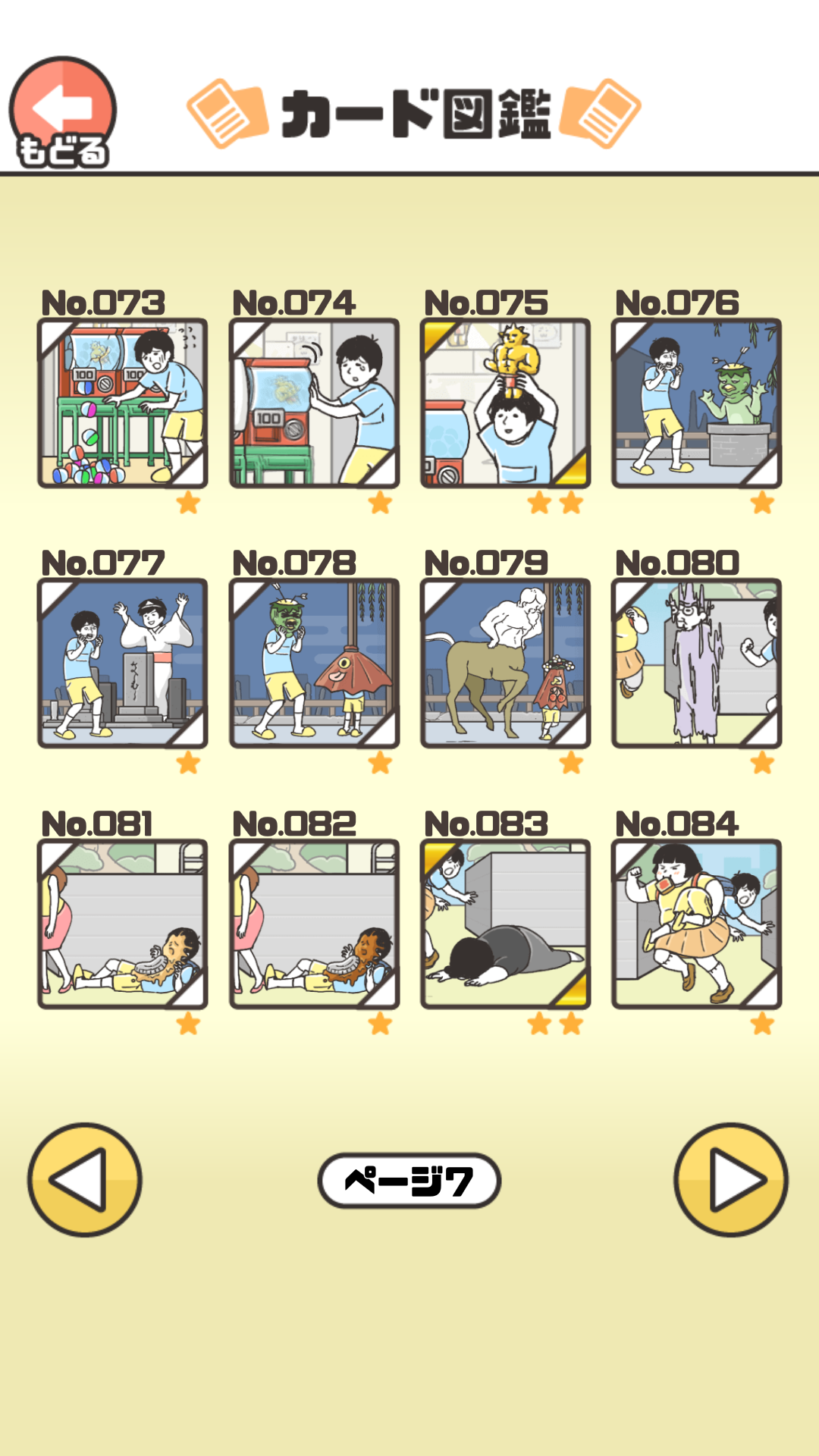Image resolution: width=819 pixels, height=1456 pixels.
Task: Select card No.079
Action: 505,663
